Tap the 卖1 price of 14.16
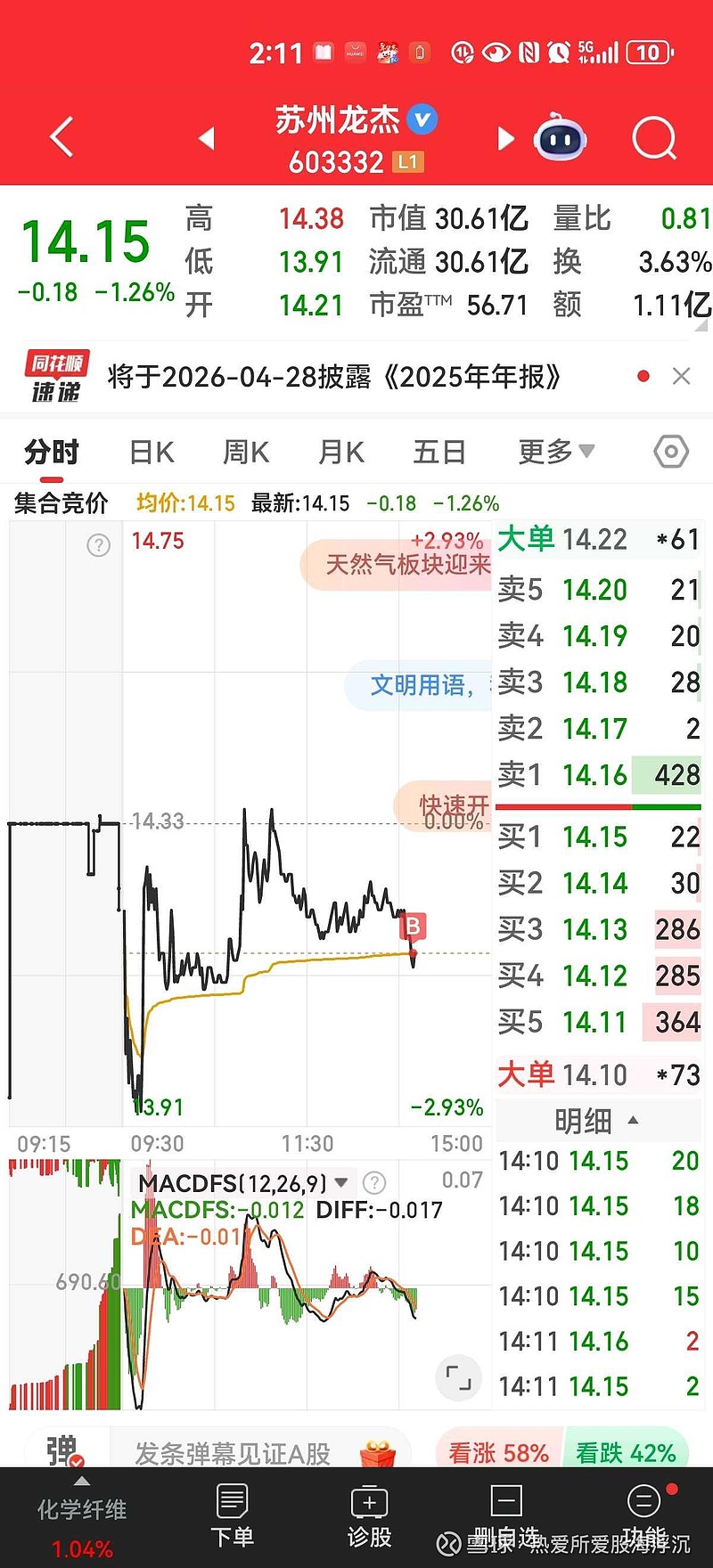Image resolution: width=713 pixels, height=1568 pixels. coord(594,775)
